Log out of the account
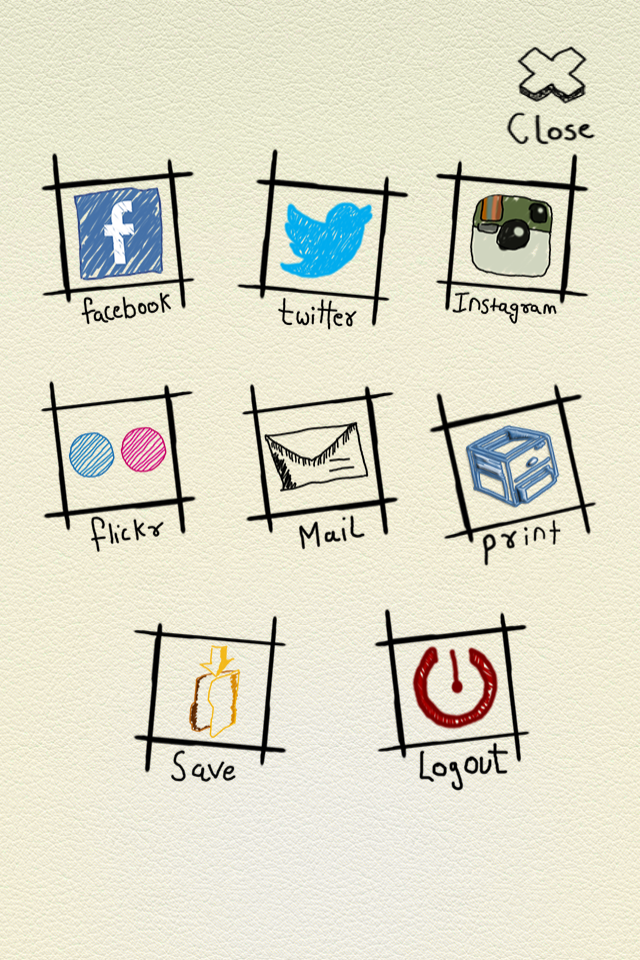Screen dimensions: 640x960 (x=454, y=688)
